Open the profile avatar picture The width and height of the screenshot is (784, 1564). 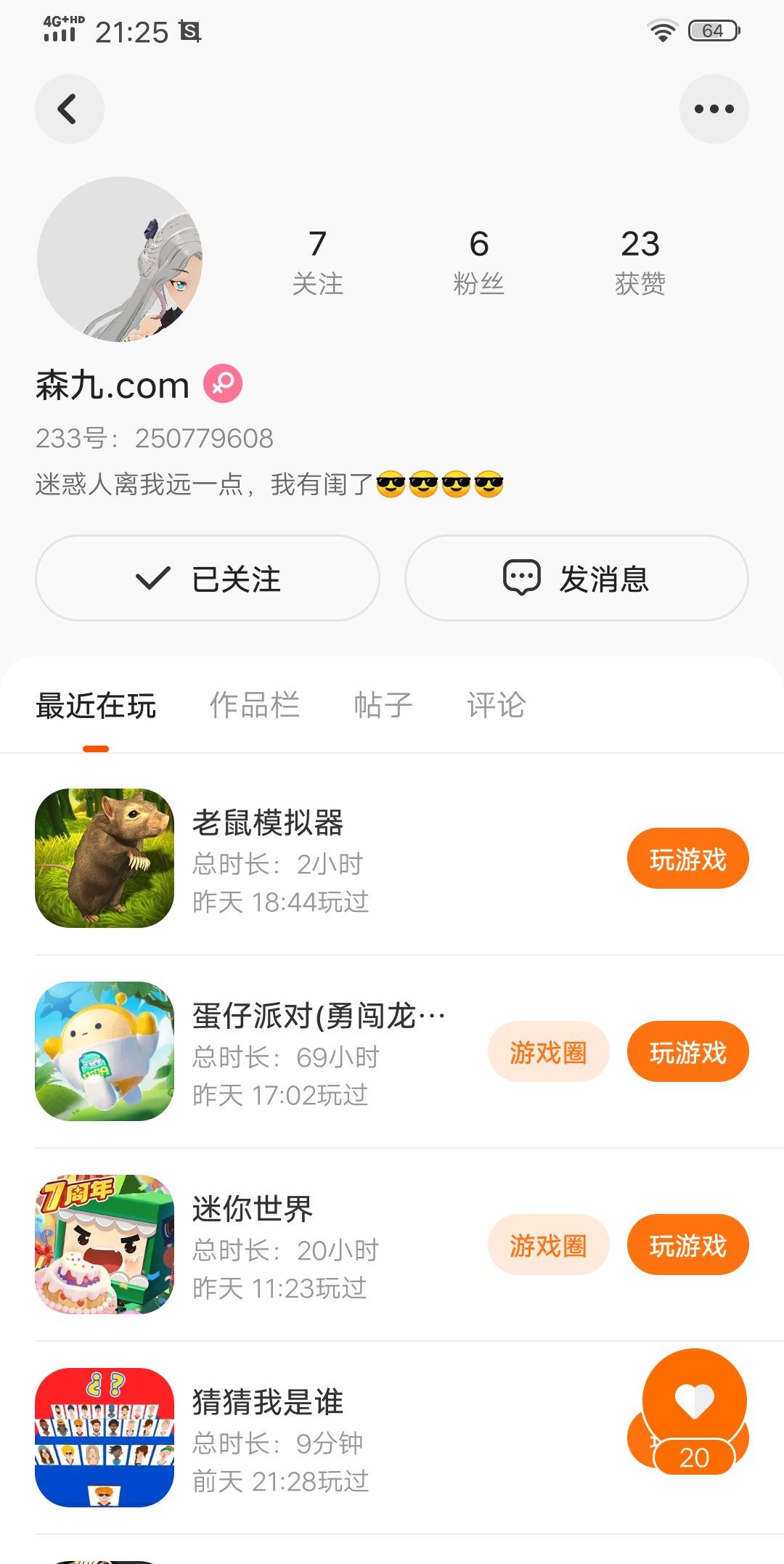tap(120, 259)
